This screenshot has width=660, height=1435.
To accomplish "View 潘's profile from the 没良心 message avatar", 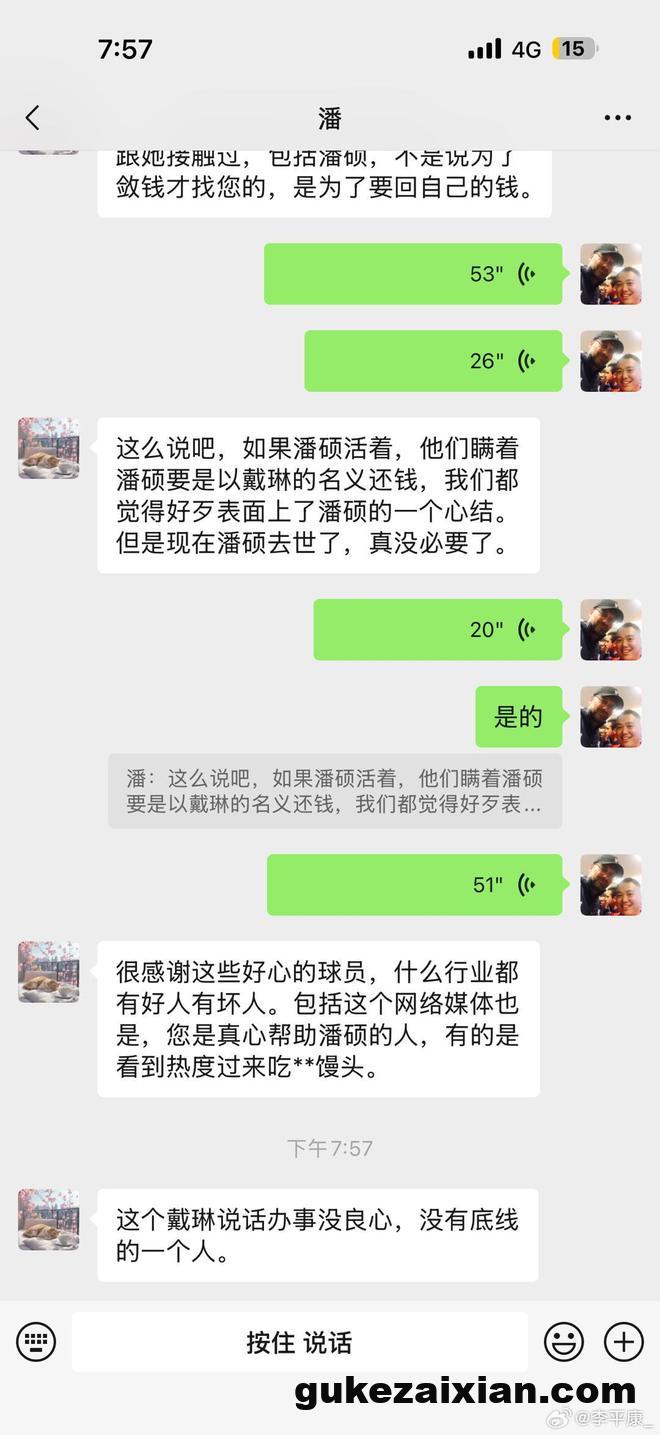I will coord(48,1219).
